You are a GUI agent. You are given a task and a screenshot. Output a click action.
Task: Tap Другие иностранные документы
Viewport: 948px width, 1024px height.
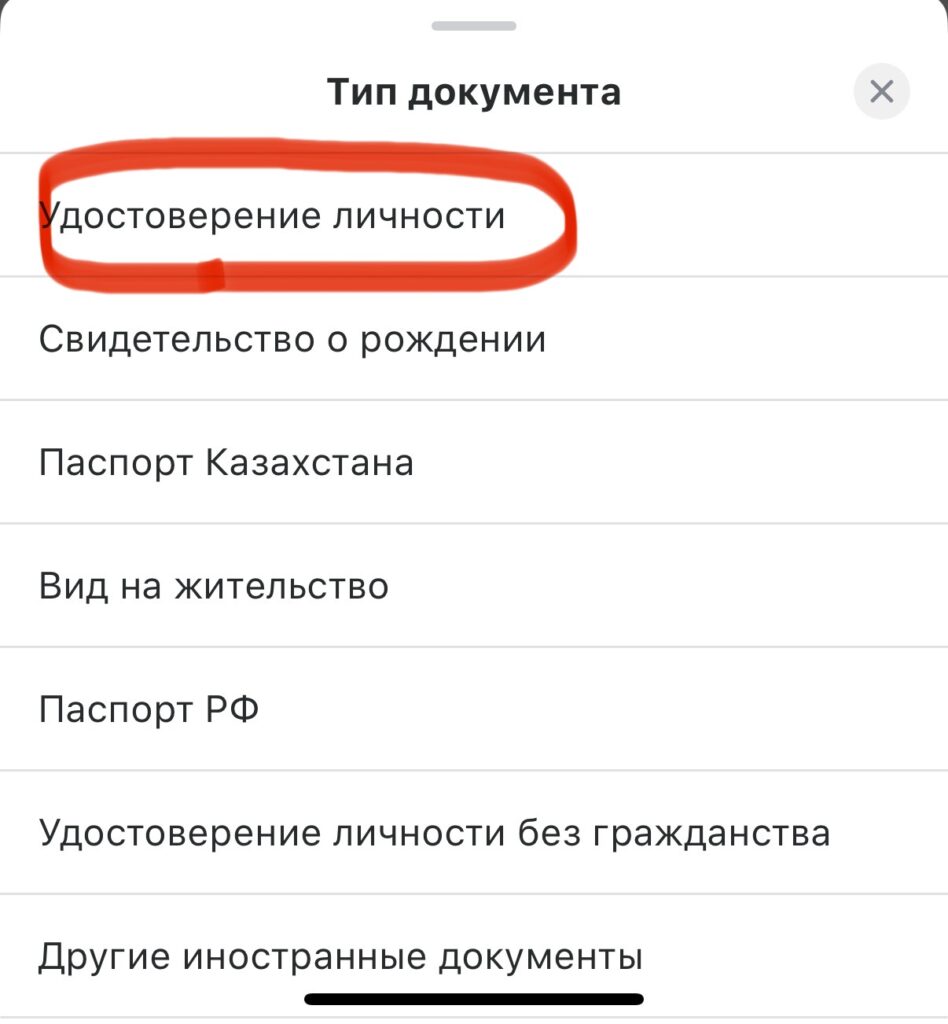[x=340, y=957]
